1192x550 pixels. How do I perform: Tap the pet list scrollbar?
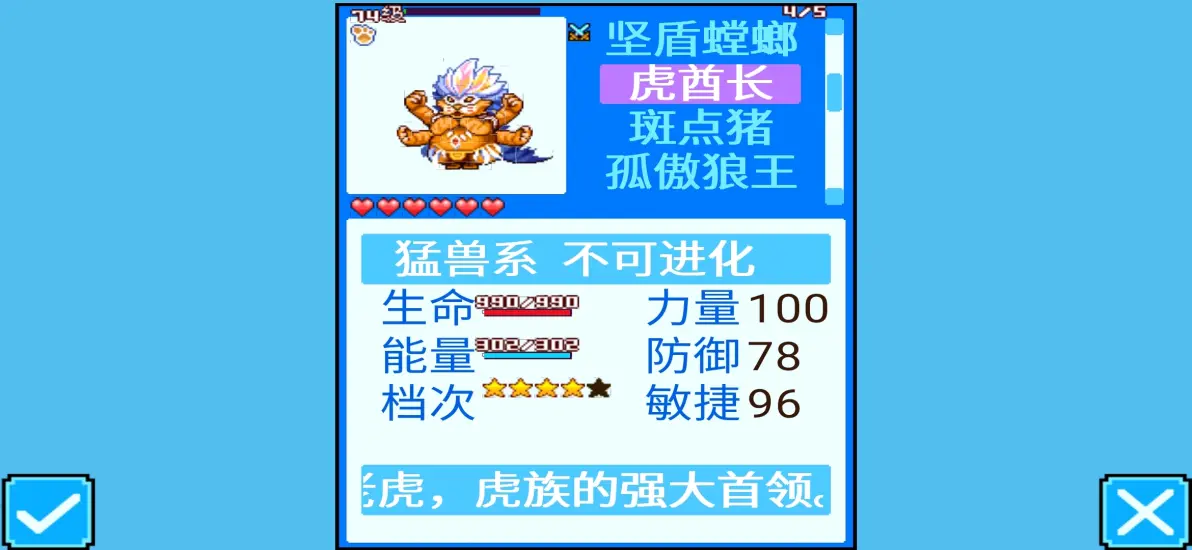tap(834, 110)
